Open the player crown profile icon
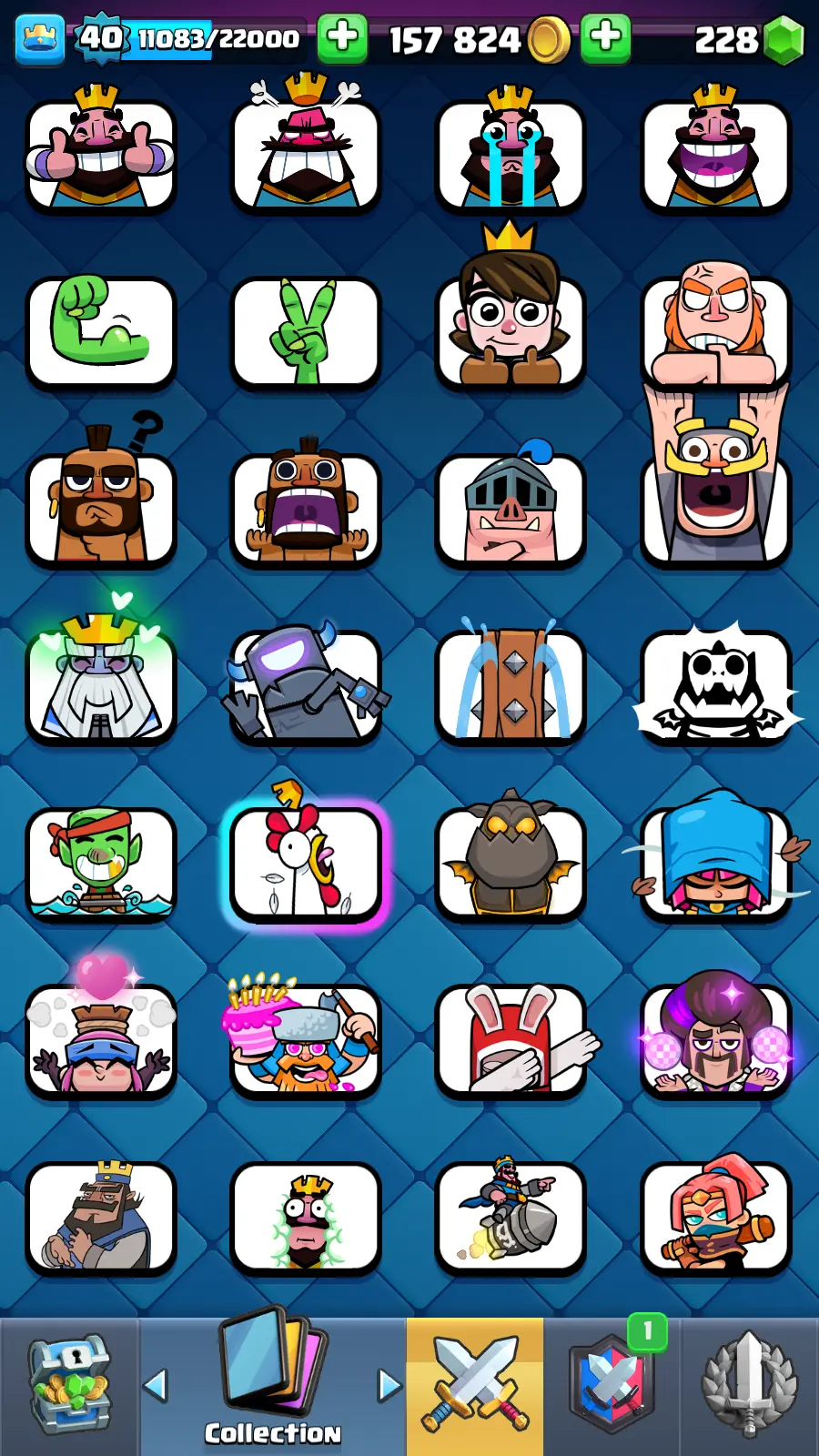The image size is (819, 1456). pos(40,39)
